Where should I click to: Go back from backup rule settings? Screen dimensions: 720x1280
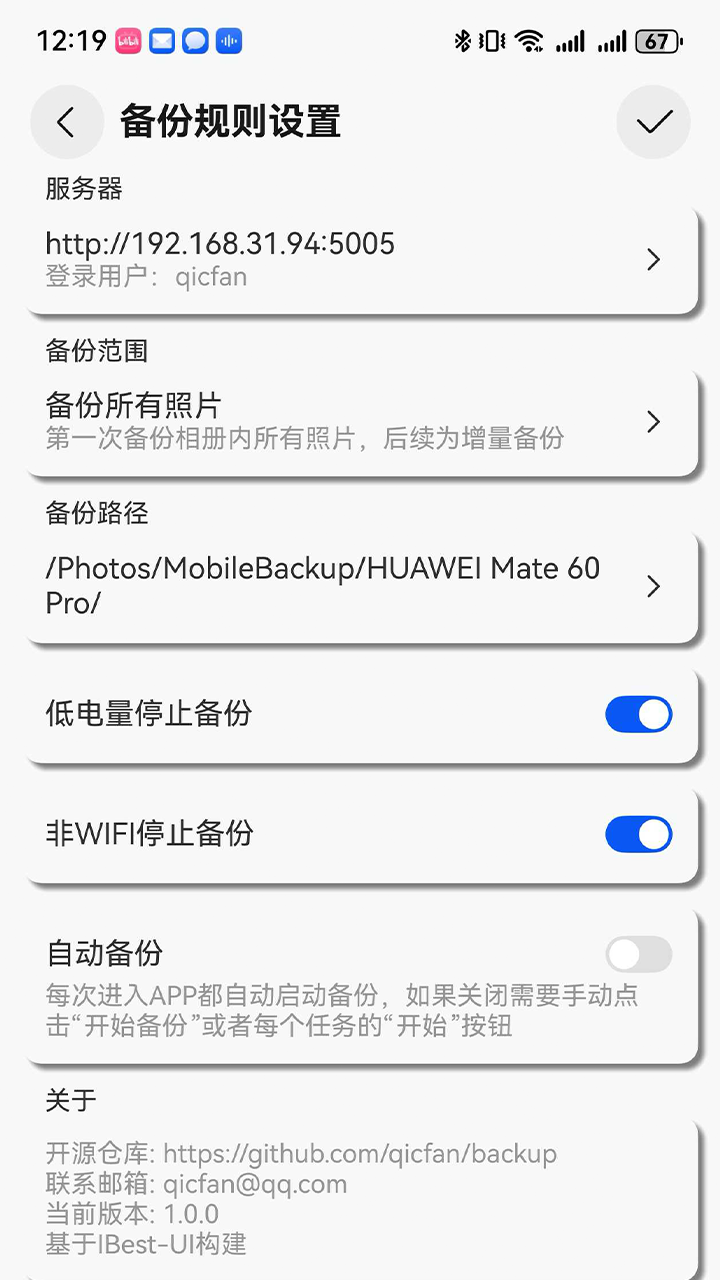(66, 122)
